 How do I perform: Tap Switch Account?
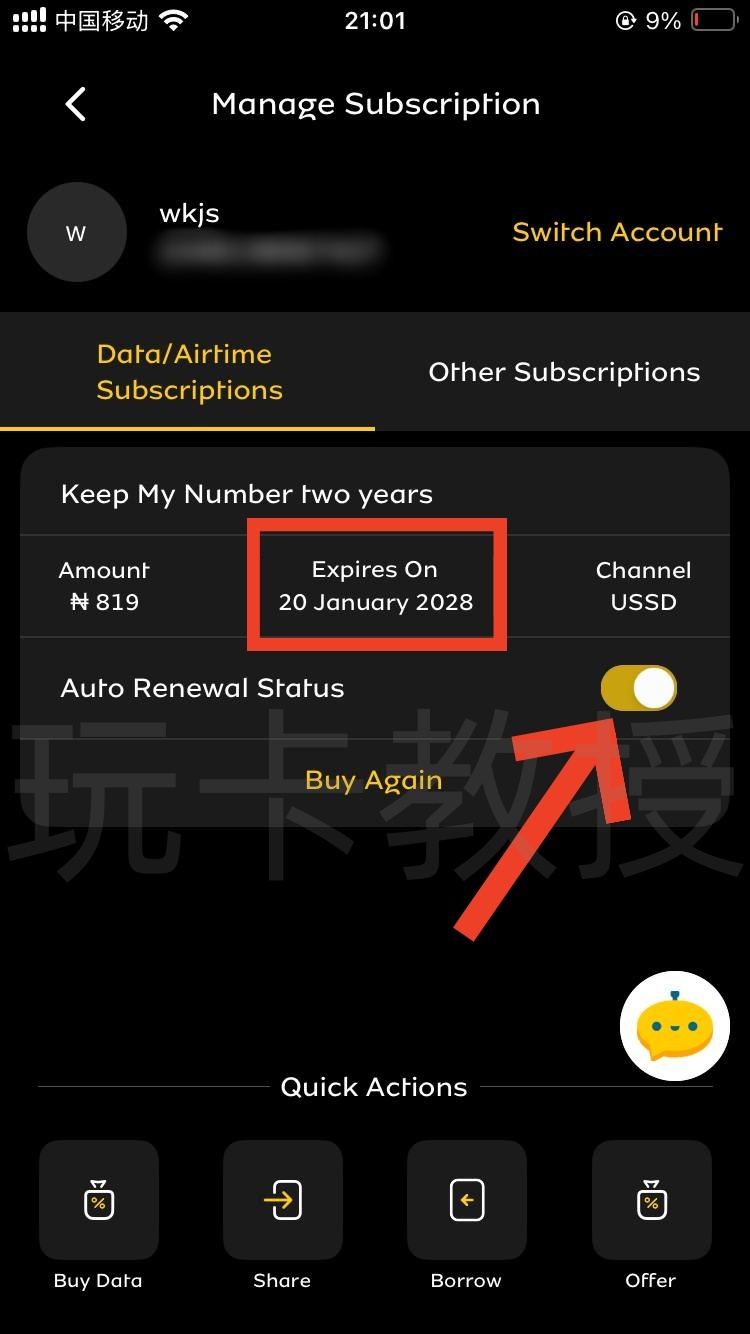617,231
